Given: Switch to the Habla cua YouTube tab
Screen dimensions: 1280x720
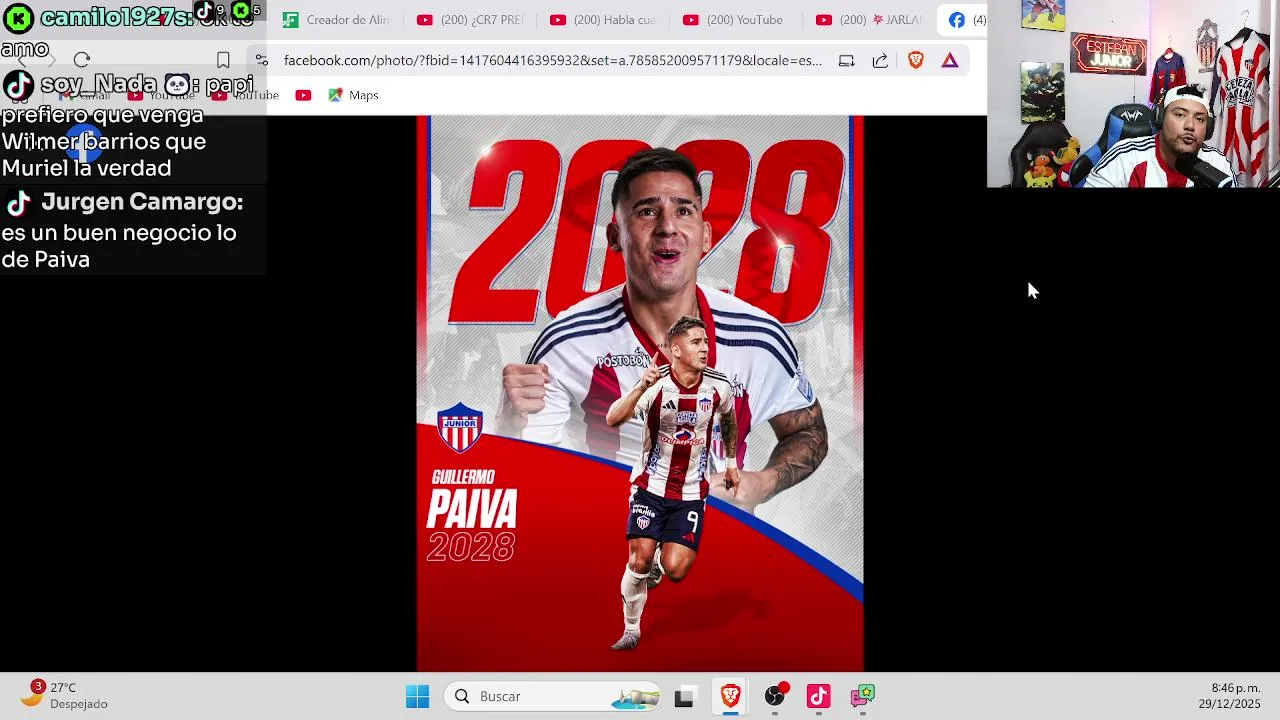Looking at the screenshot, I should coord(604,20).
